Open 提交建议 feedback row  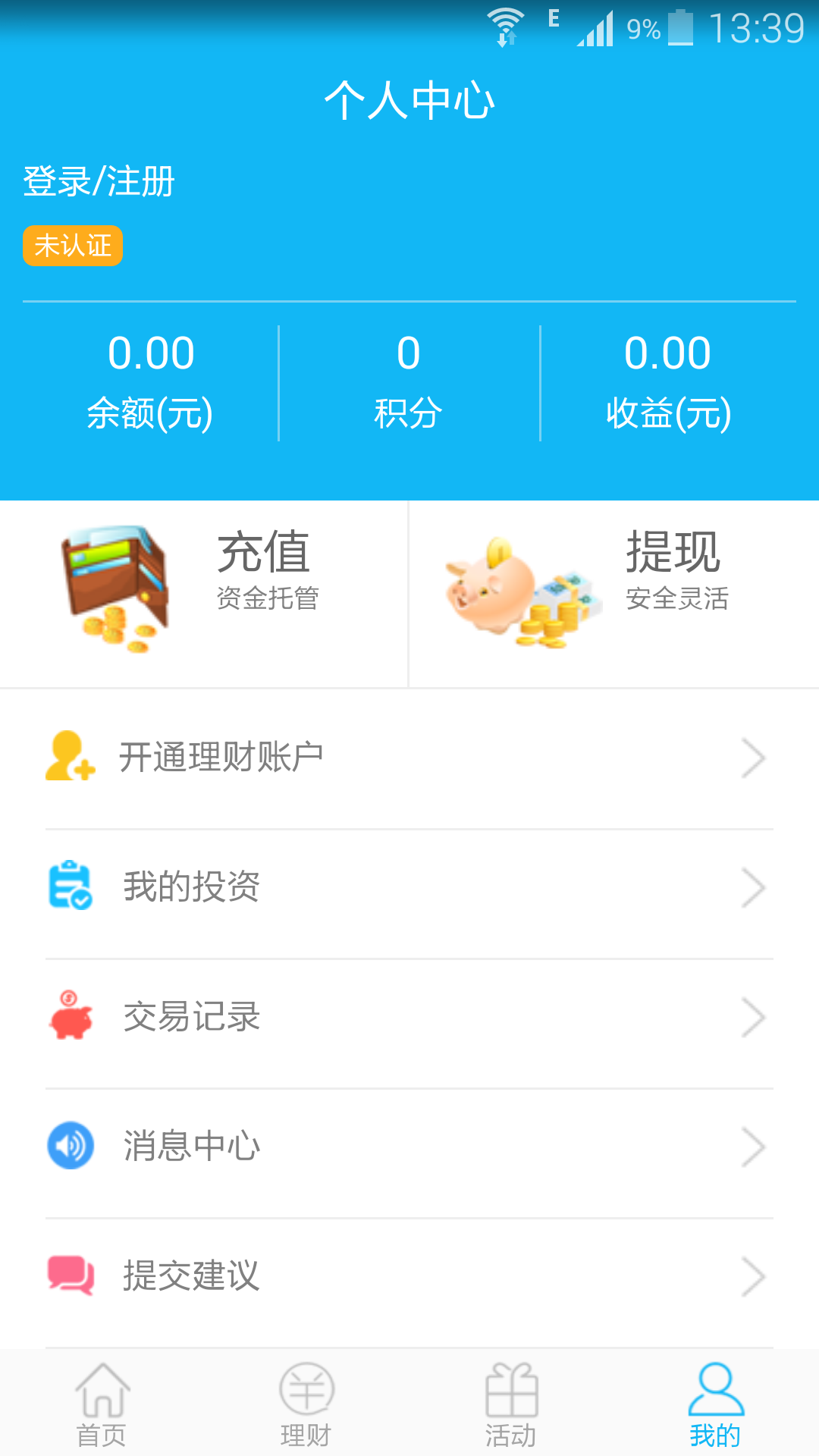pos(409,1276)
